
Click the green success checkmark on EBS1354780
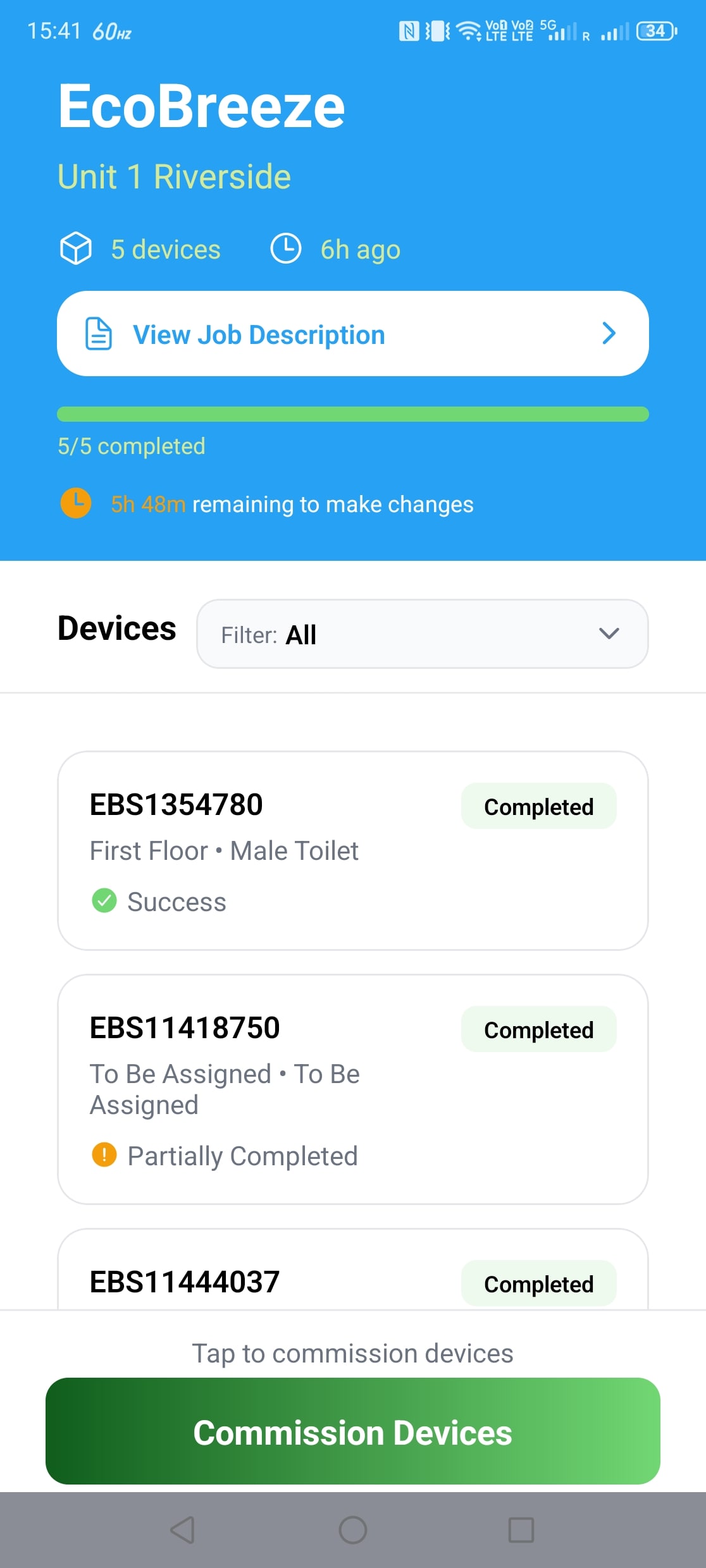click(x=104, y=900)
